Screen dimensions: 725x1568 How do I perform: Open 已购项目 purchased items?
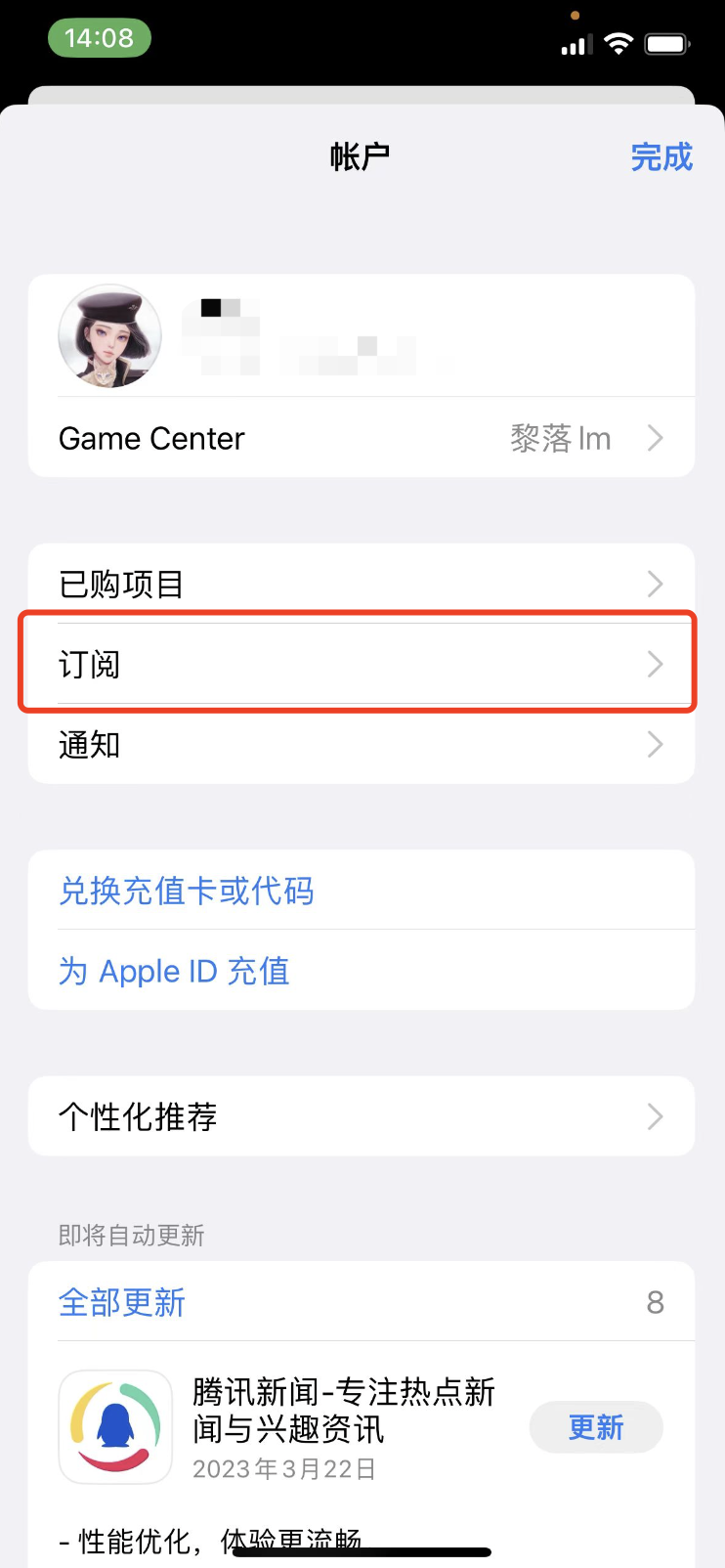(x=361, y=584)
